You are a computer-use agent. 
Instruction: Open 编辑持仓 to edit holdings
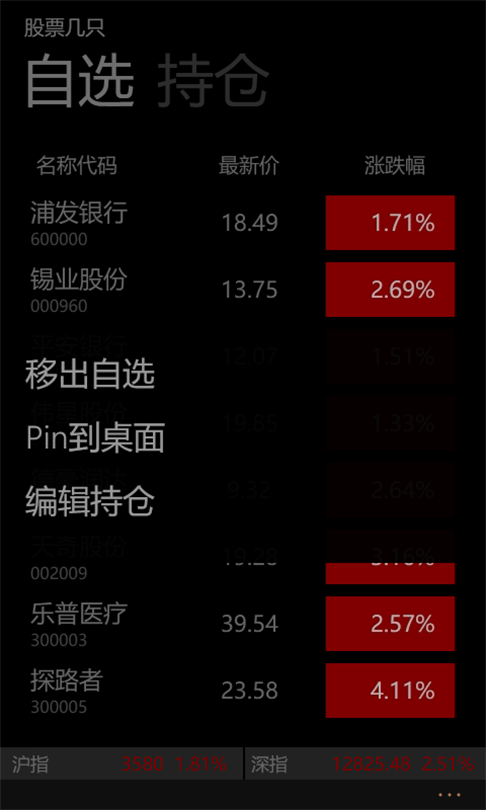click(90, 502)
